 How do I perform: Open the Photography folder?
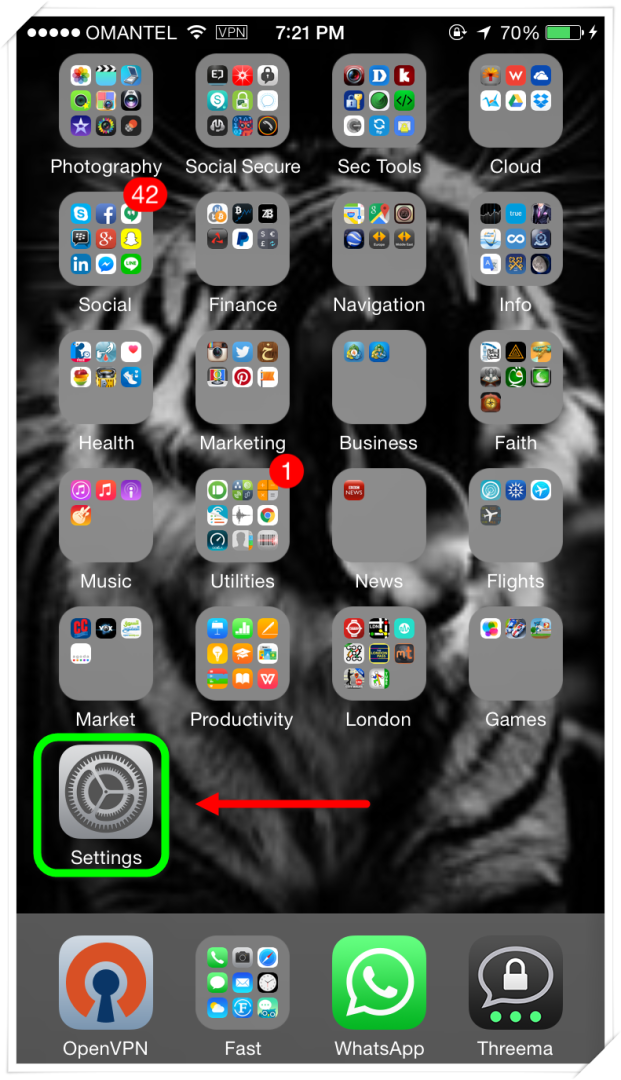pyautogui.click(x=105, y=101)
